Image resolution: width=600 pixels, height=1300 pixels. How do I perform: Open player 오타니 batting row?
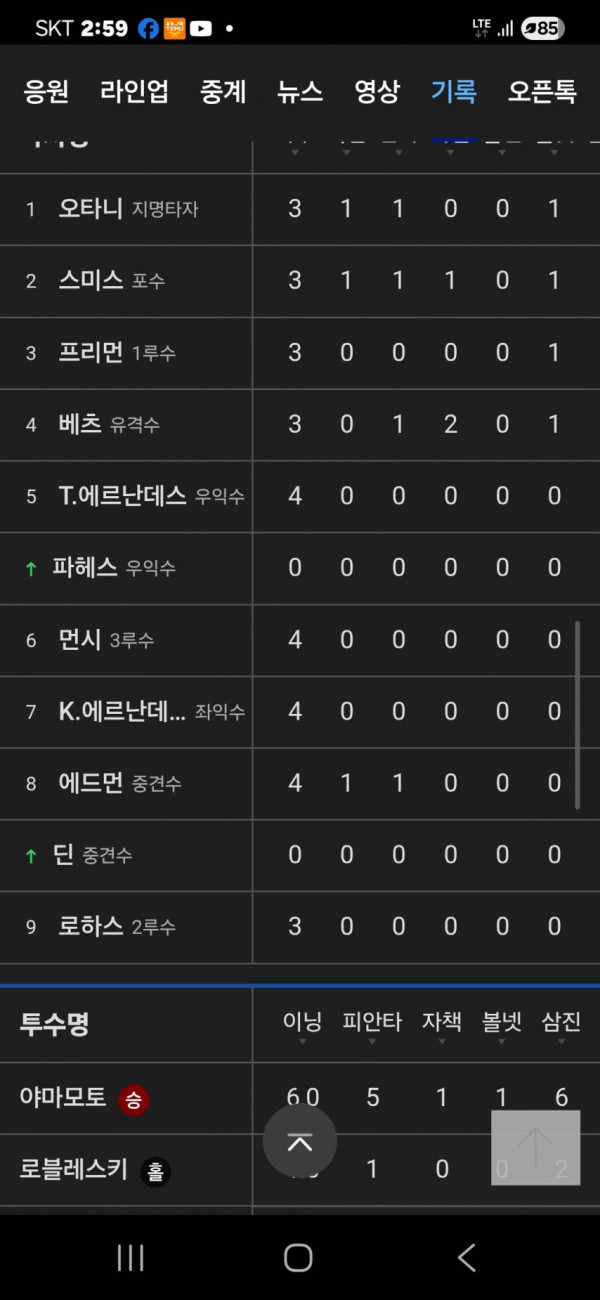coord(90,208)
